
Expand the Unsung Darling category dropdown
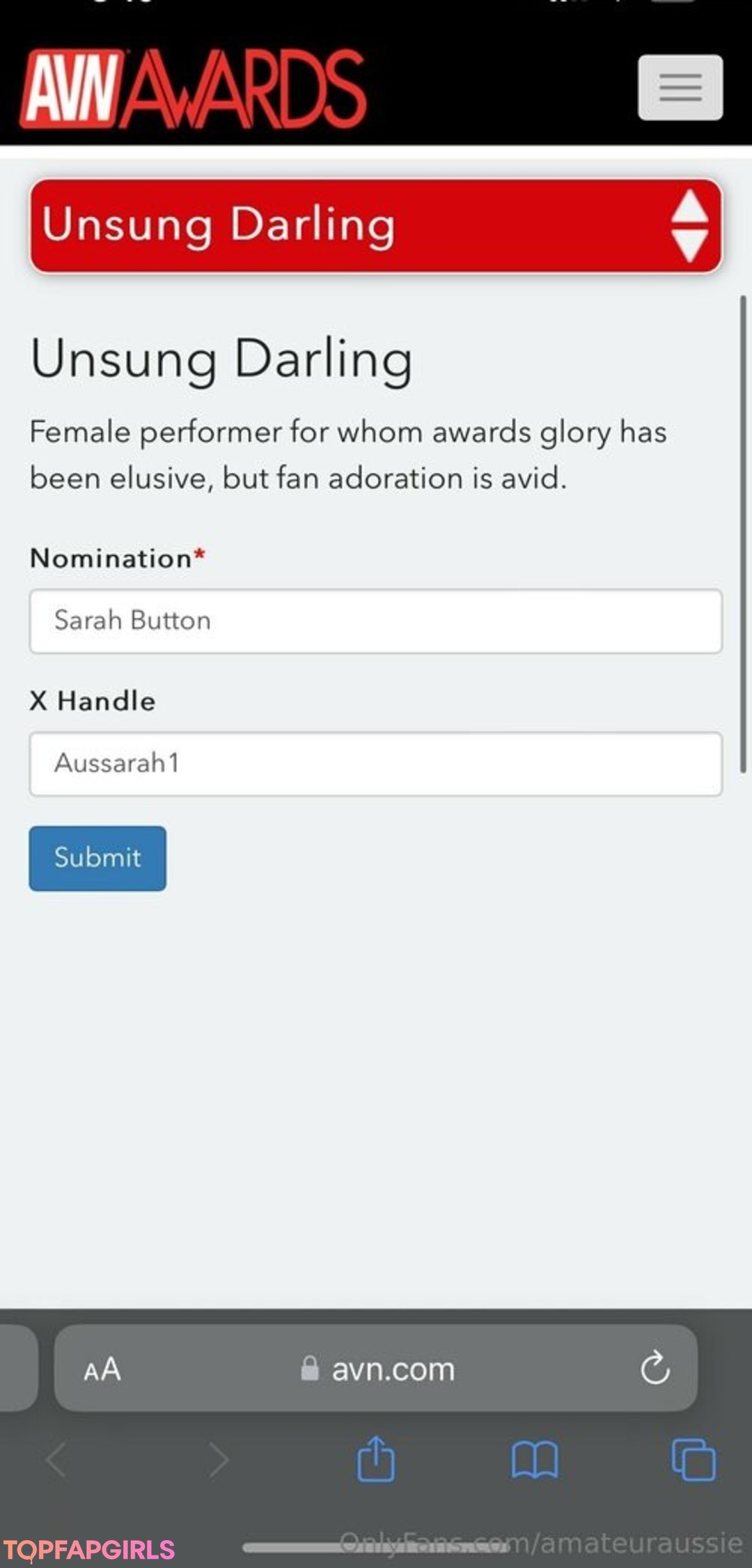375,225
